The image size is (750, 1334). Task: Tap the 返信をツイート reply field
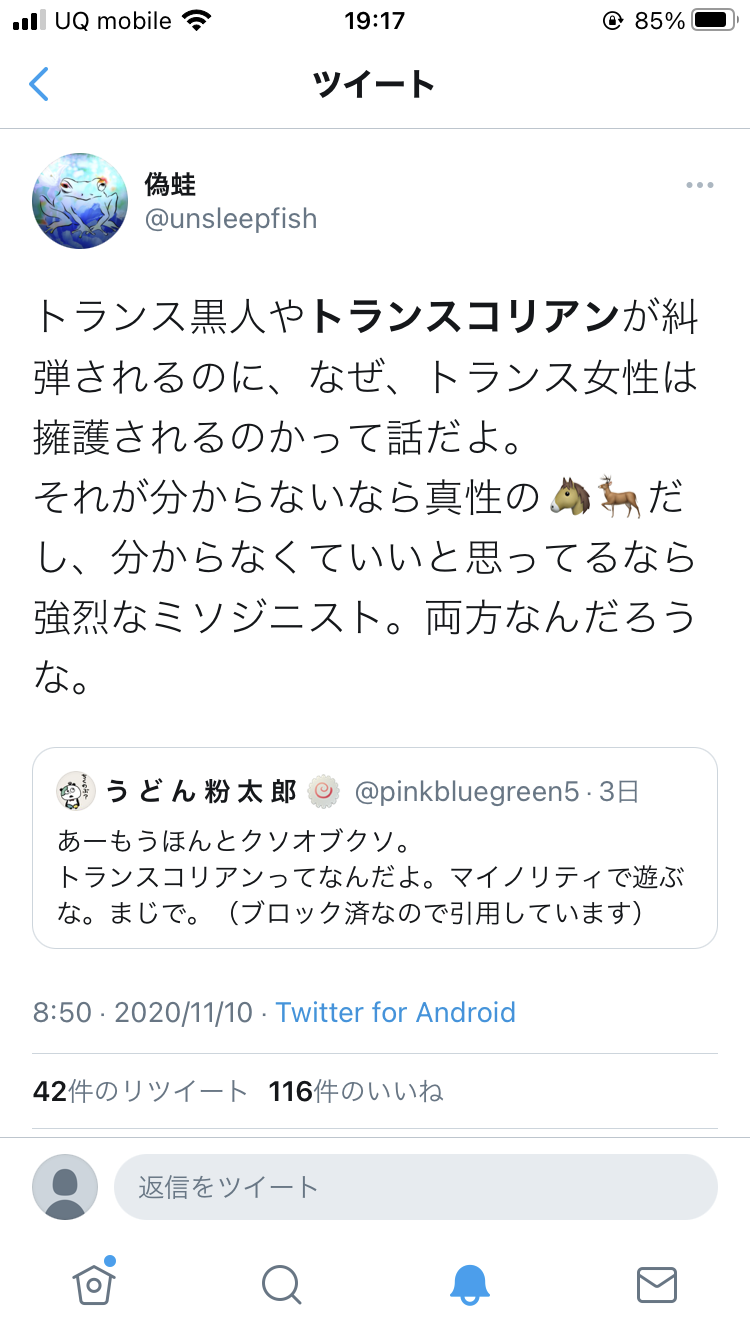point(416,1187)
